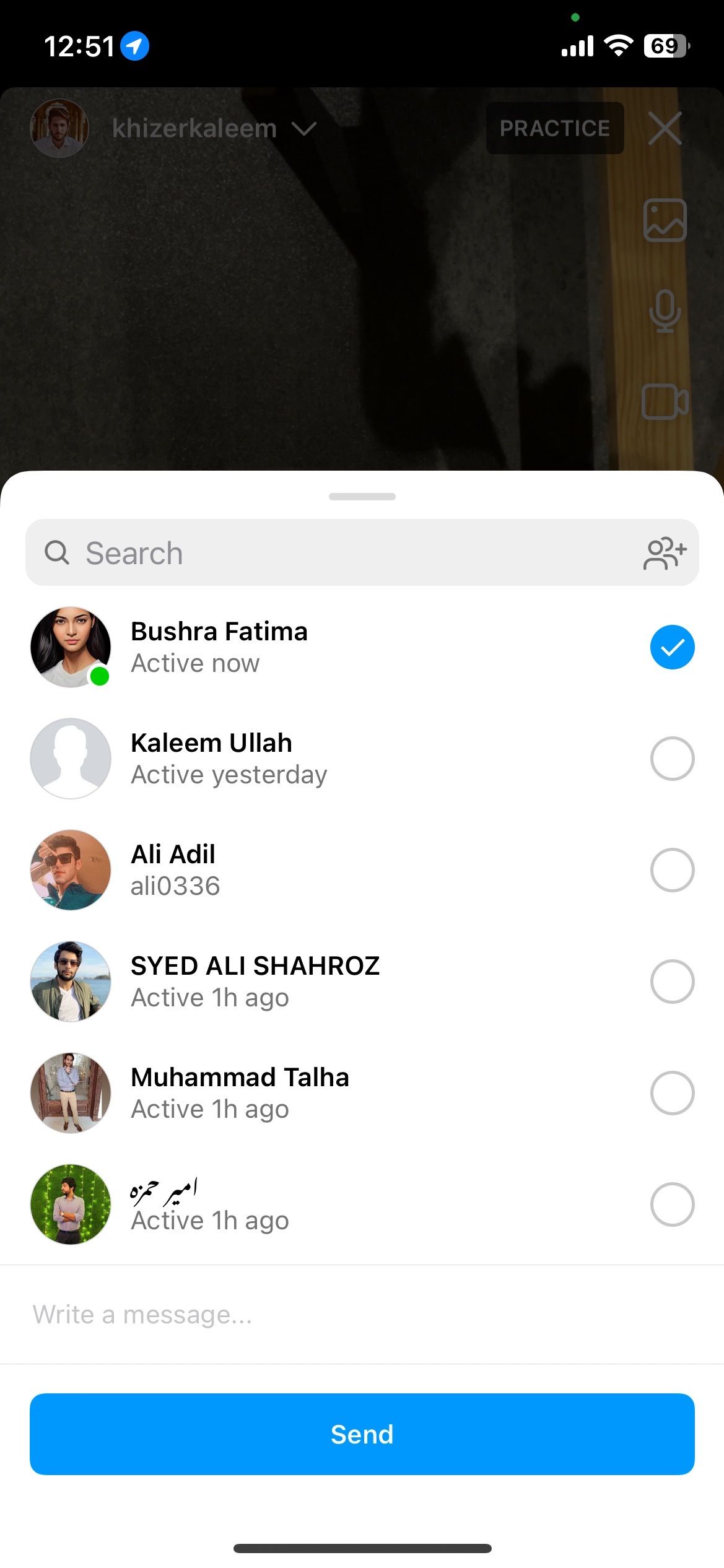
Task: Select Kaleem Ullah as a recipient
Action: coord(672,759)
